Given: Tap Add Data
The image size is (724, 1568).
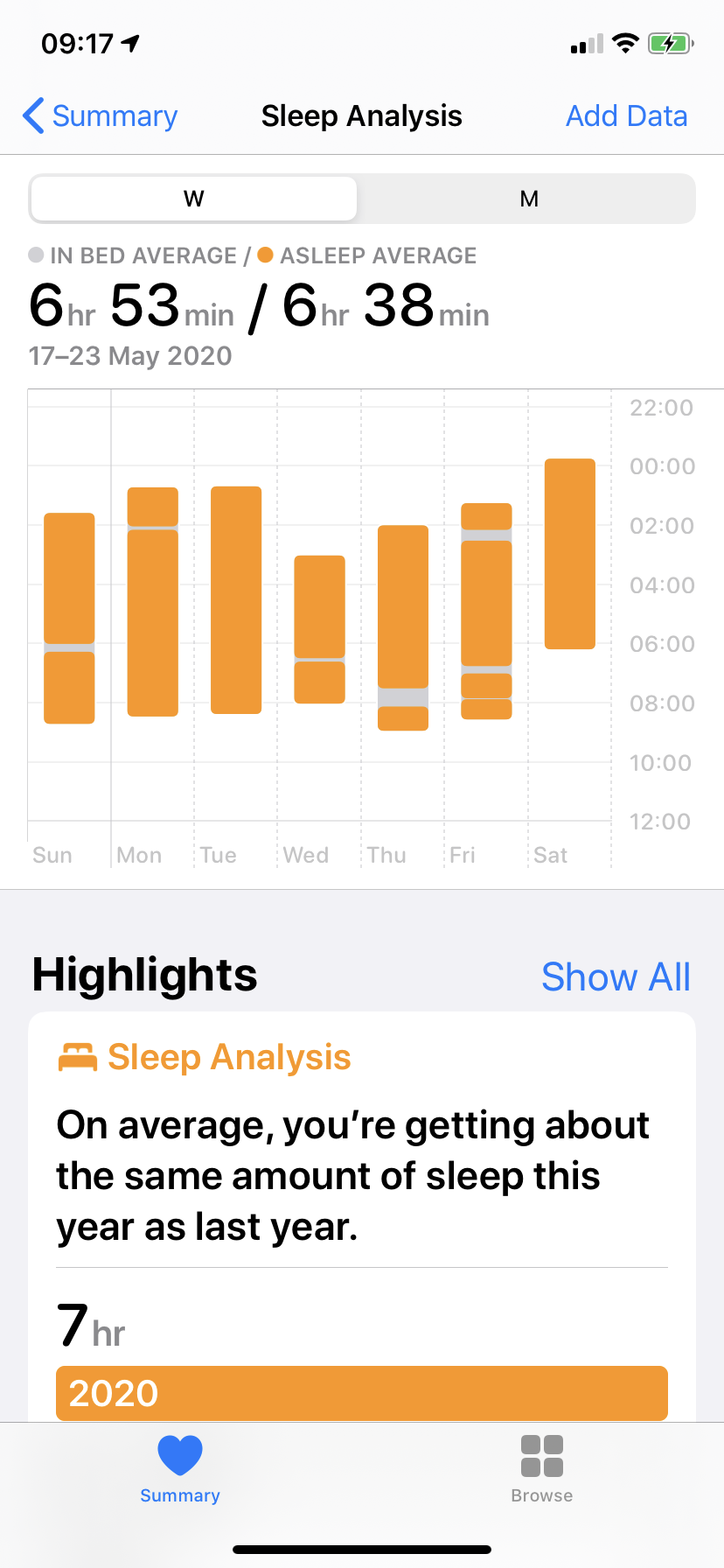Looking at the screenshot, I should pyautogui.click(x=626, y=115).
